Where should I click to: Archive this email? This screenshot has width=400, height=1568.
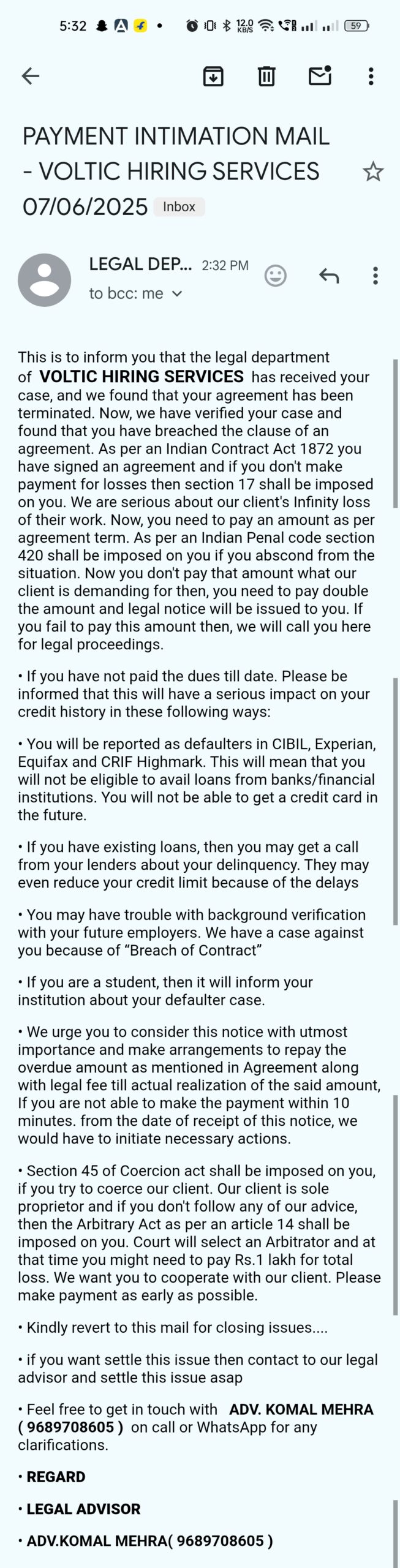click(x=213, y=76)
